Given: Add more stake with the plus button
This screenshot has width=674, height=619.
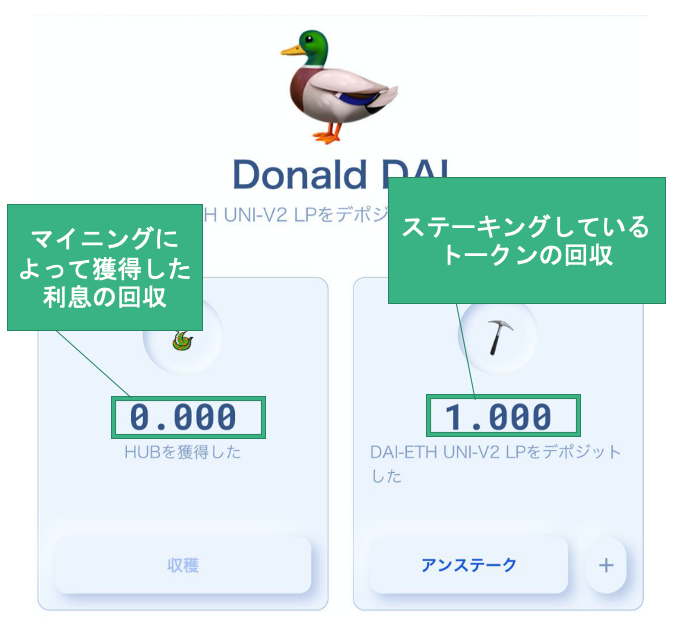Looking at the screenshot, I should pyautogui.click(x=606, y=565).
